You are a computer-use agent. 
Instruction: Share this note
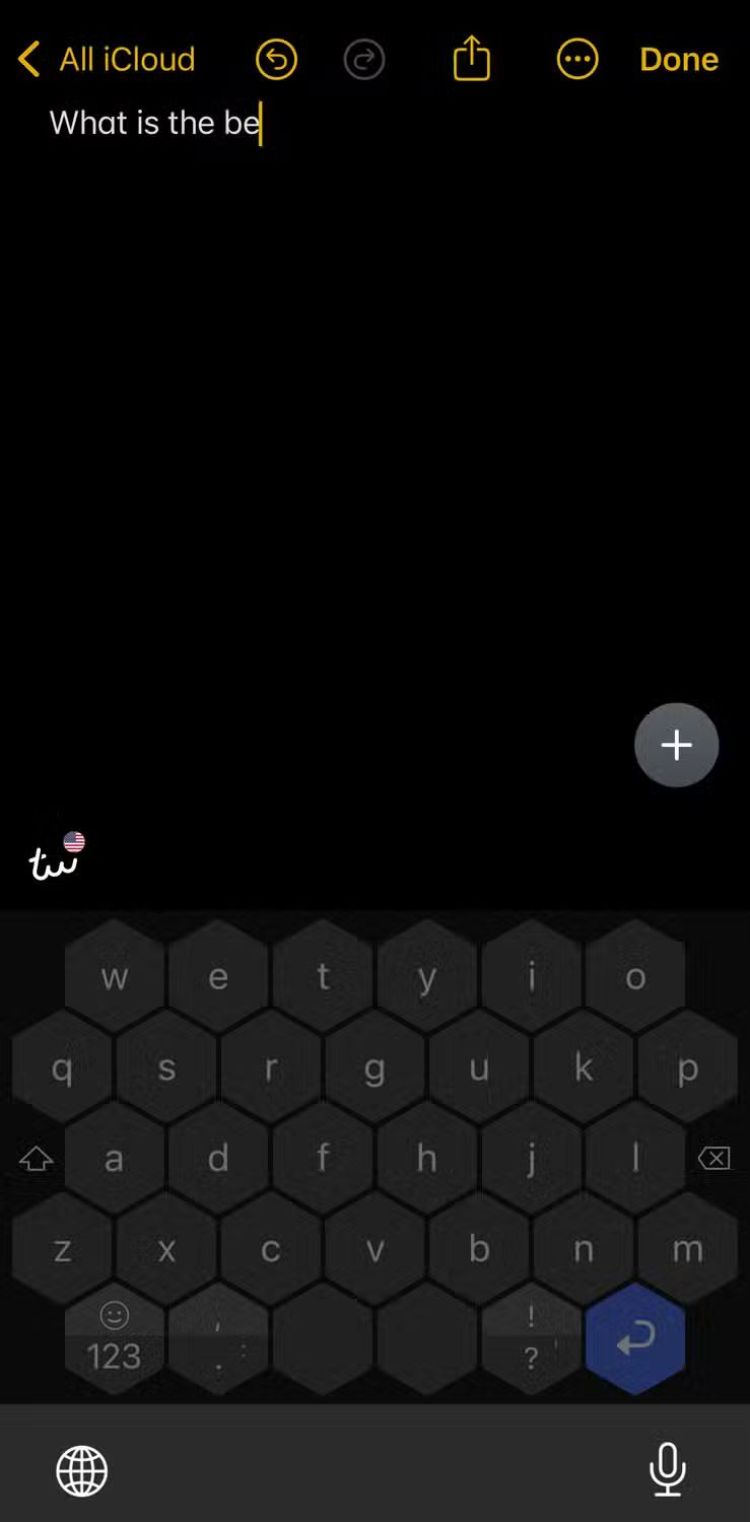click(471, 59)
